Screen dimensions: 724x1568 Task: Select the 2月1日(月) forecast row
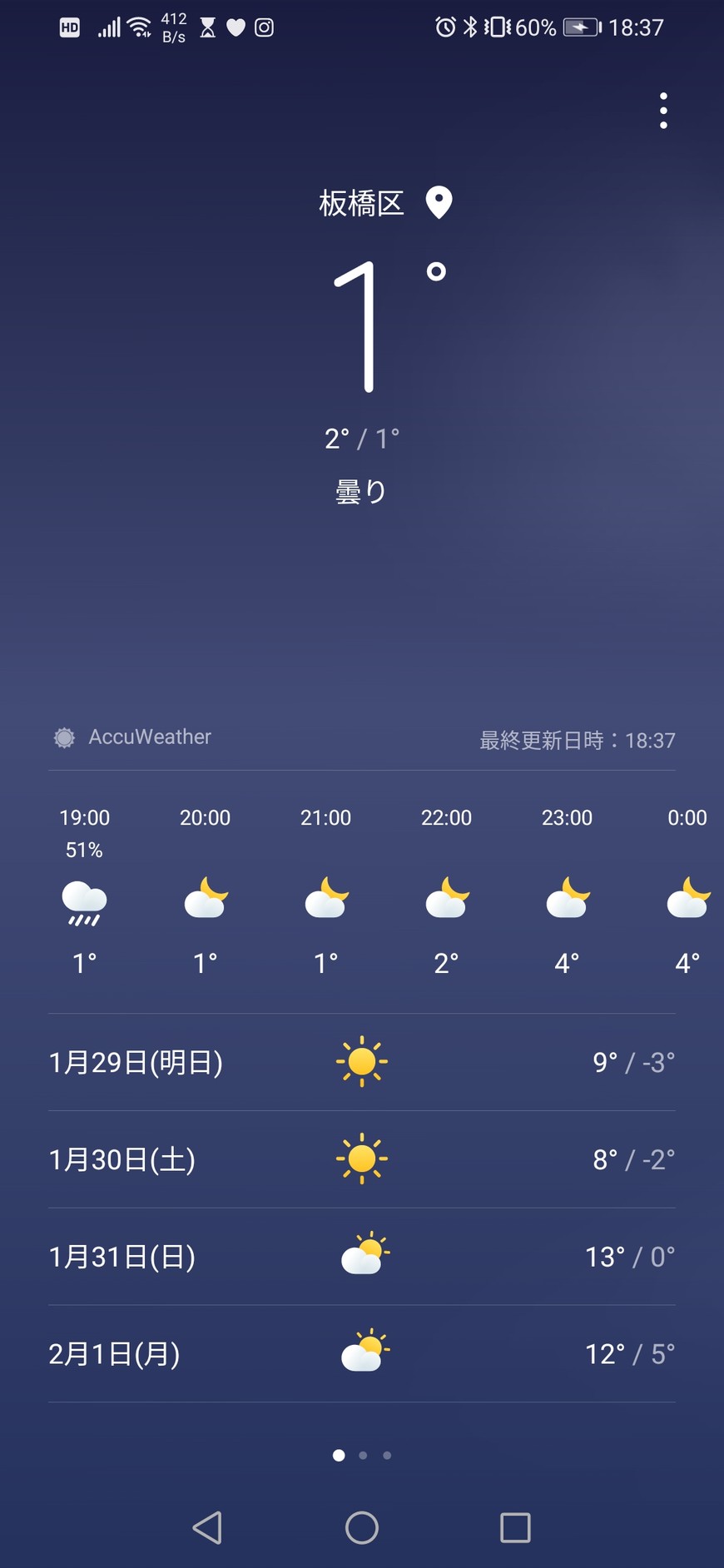[361, 1354]
